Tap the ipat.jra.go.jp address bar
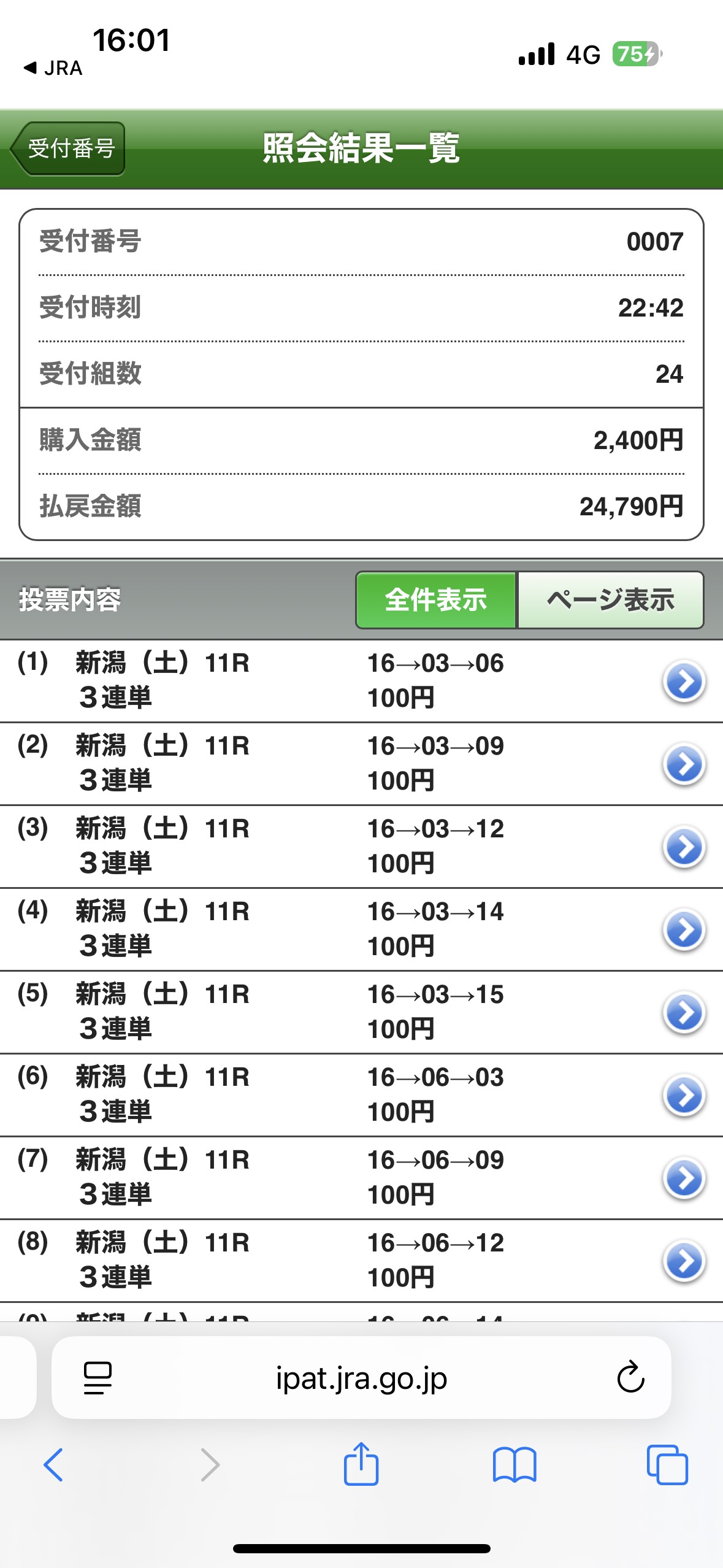 tap(361, 1378)
